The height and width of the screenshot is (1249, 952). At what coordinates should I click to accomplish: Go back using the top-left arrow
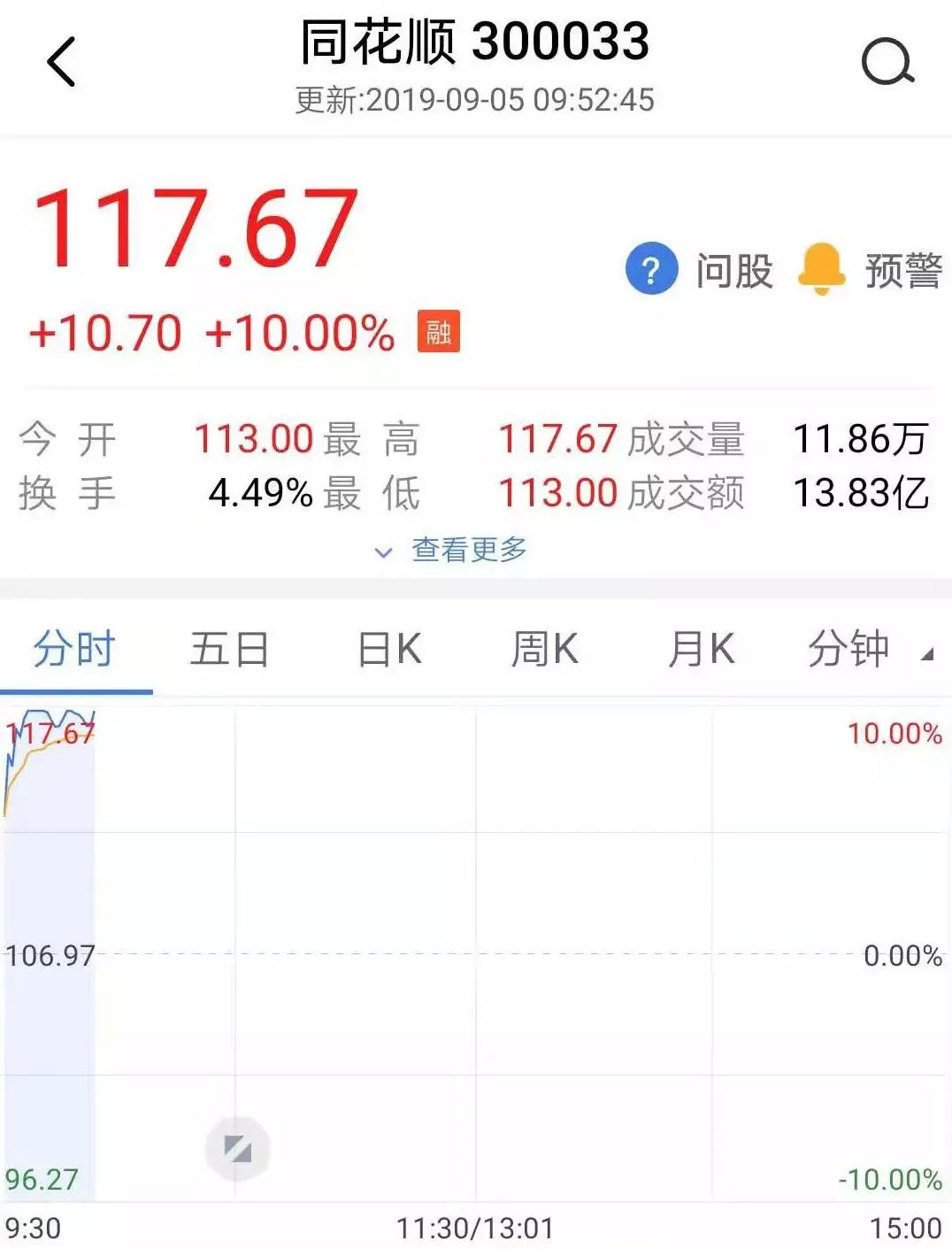(x=62, y=62)
